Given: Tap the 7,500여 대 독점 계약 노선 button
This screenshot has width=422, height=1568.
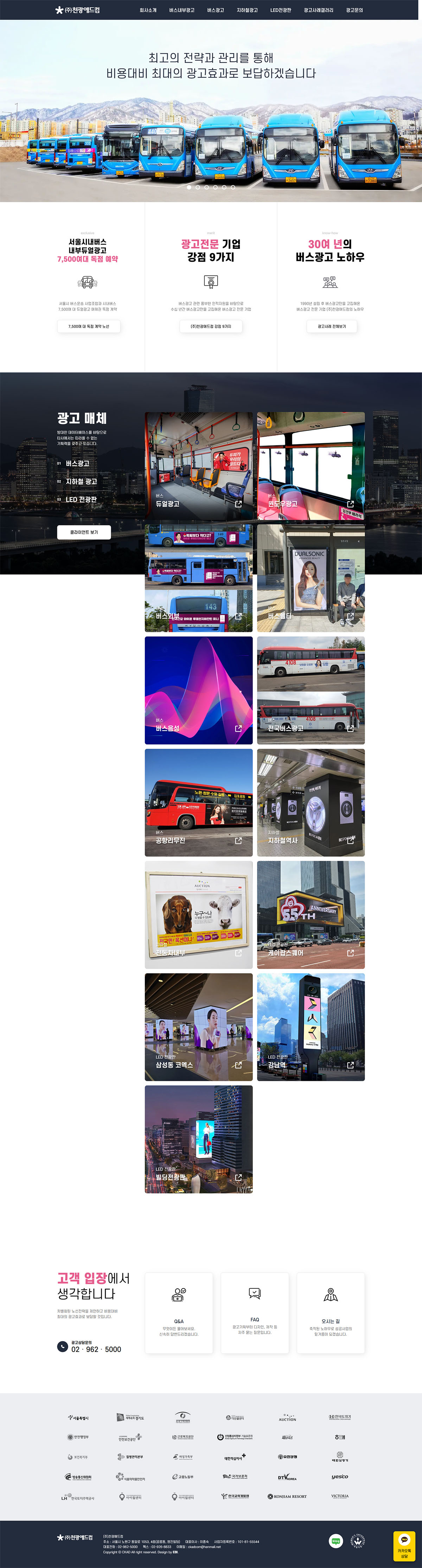Looking at the screenshot, I should click(x=89, y=326).
